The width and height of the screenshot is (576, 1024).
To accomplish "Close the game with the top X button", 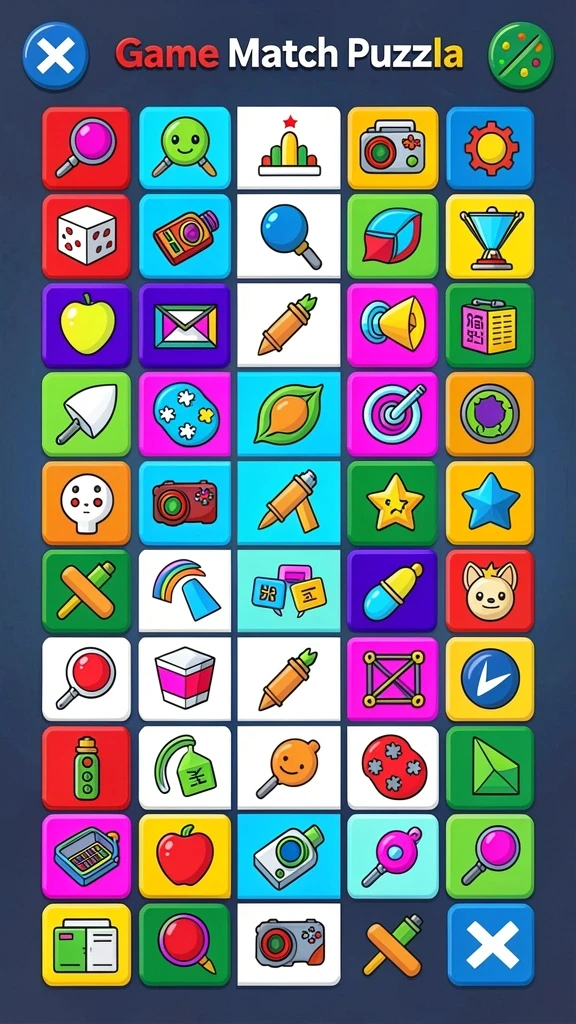I will (56, 56).
